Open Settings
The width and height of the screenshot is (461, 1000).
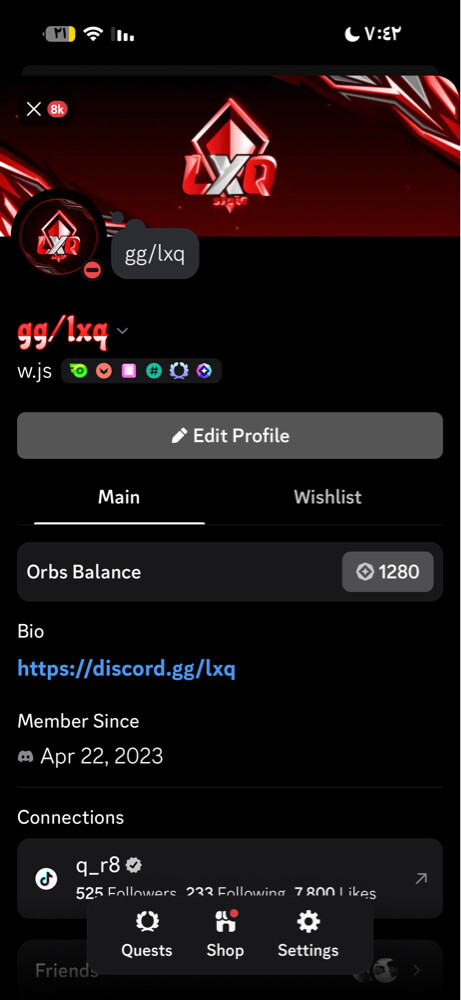[x=308, y=934]
